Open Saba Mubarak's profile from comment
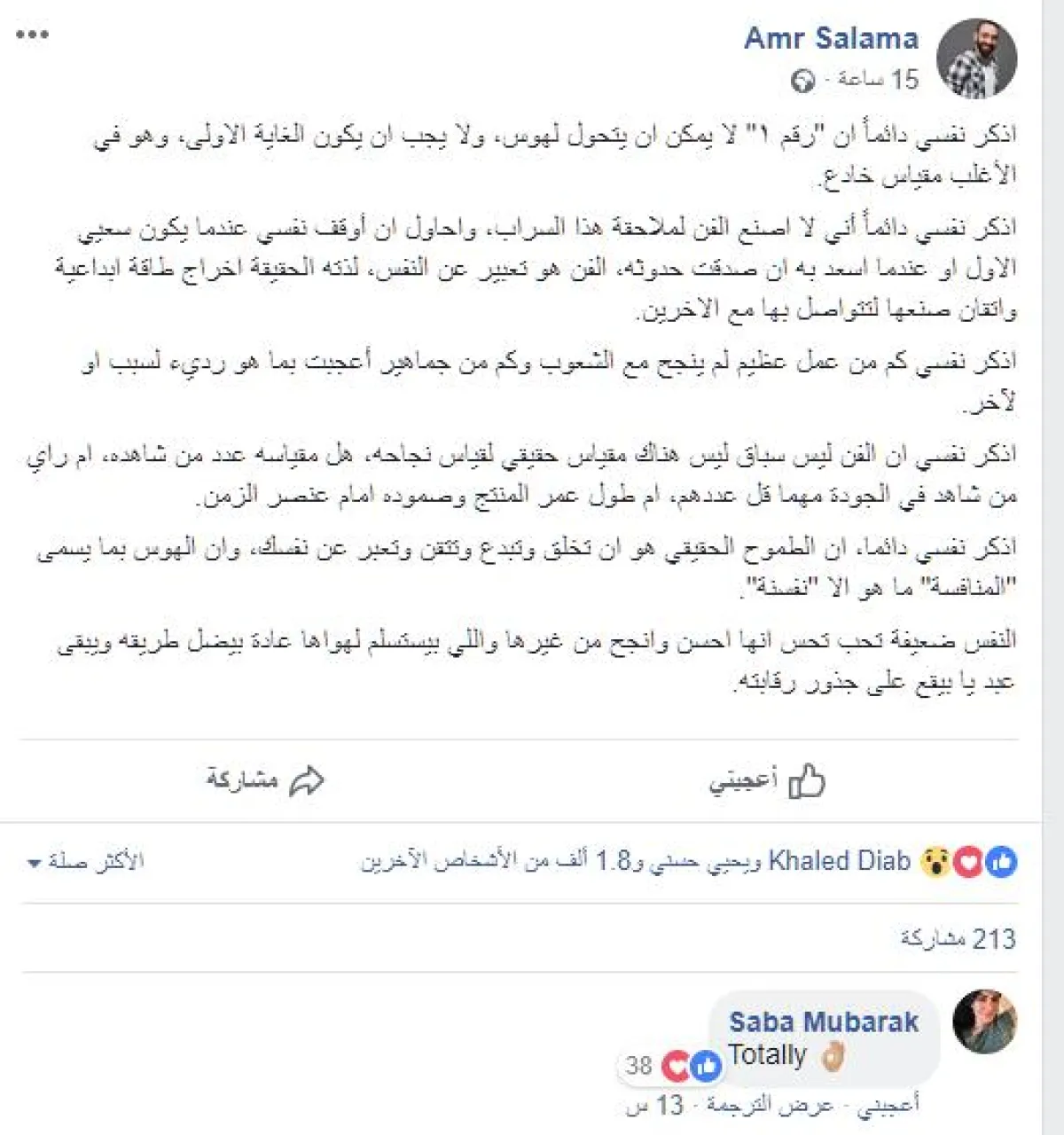The image size is (1064, 1135). (823, 1021)
